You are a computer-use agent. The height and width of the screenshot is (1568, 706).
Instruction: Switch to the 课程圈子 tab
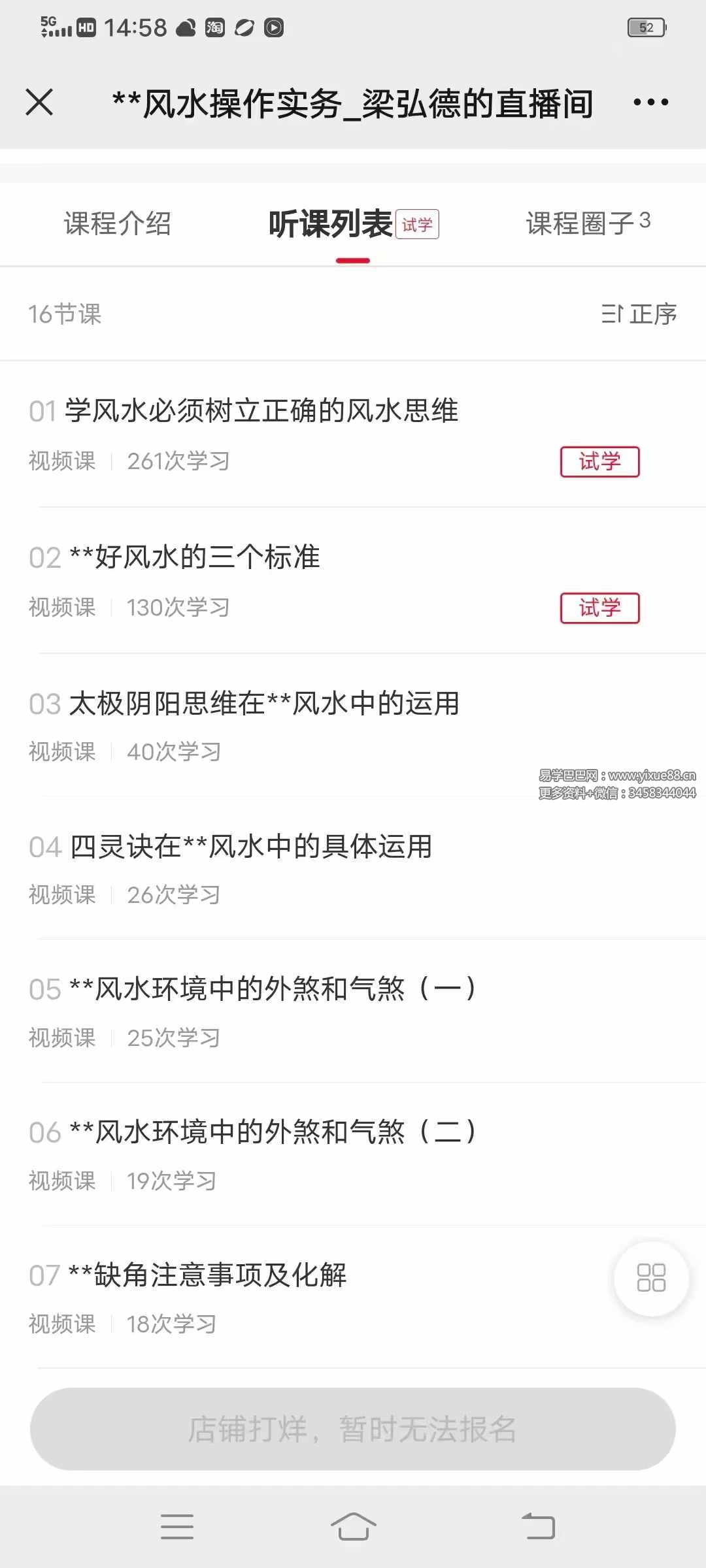pos(584,224)
